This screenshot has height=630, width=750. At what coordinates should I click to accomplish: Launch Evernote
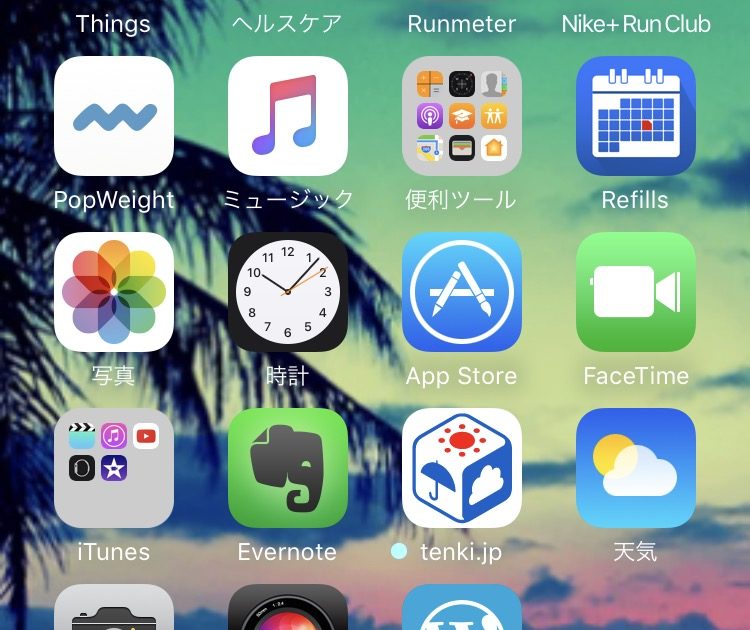point(288,468)
